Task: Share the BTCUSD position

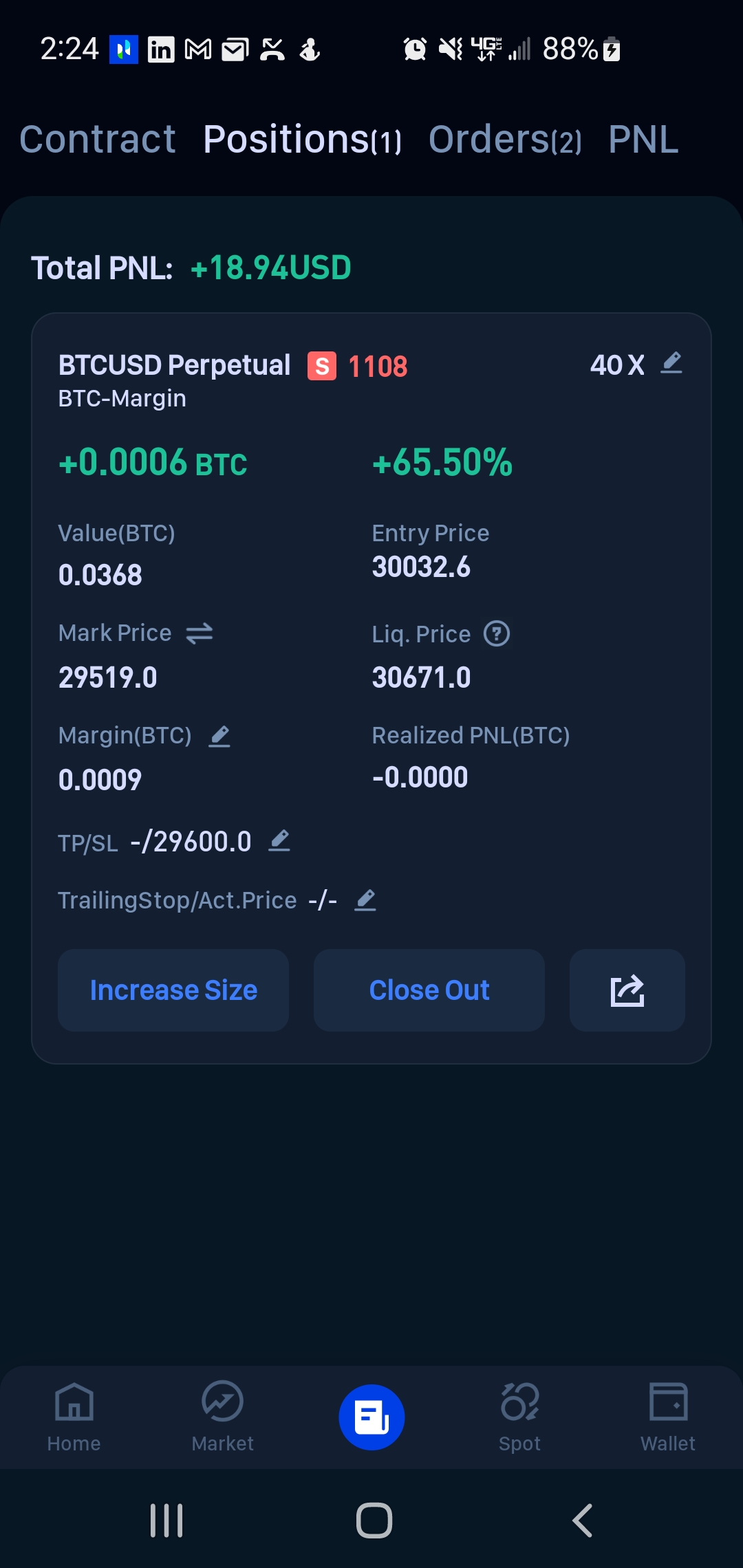Action: pos(627,990)
